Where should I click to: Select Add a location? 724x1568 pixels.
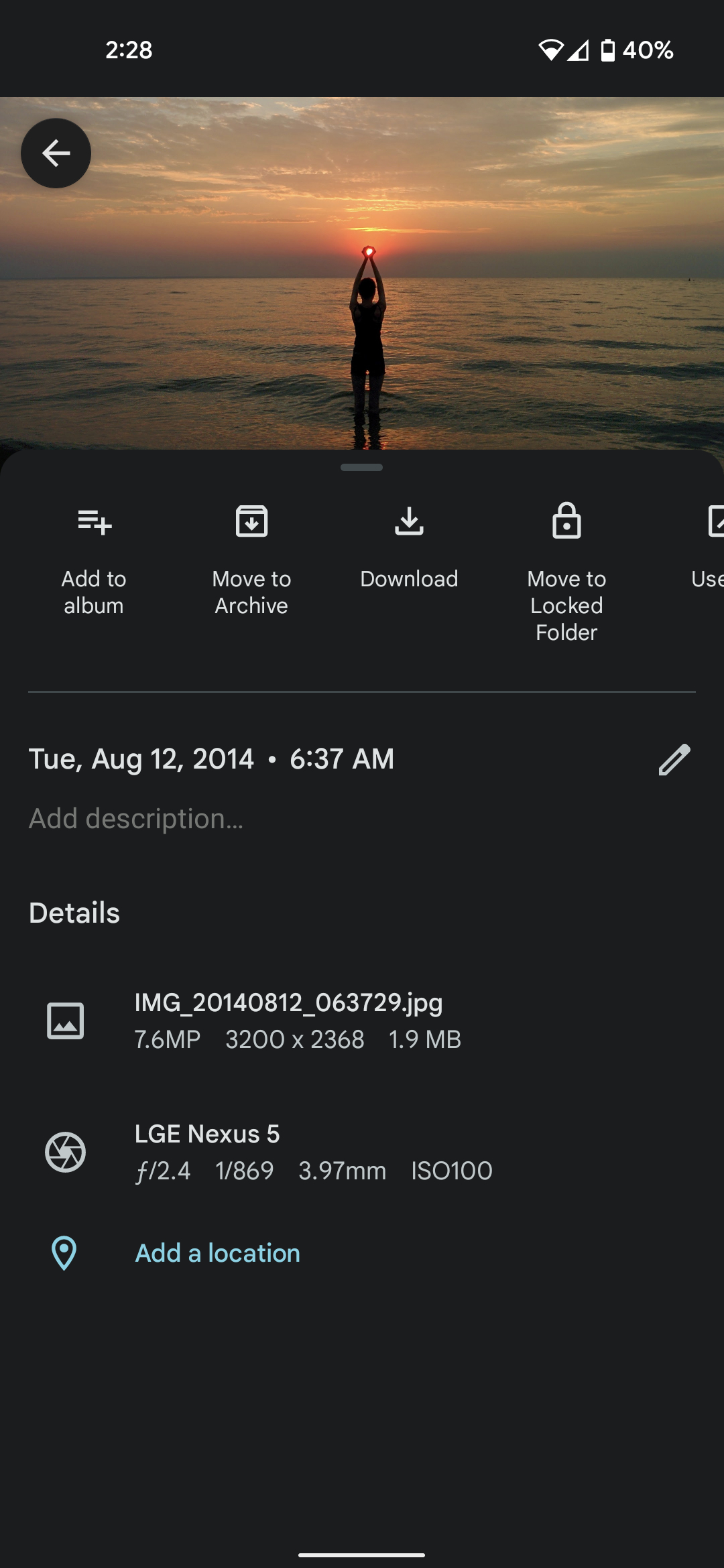coord(217,1253)
